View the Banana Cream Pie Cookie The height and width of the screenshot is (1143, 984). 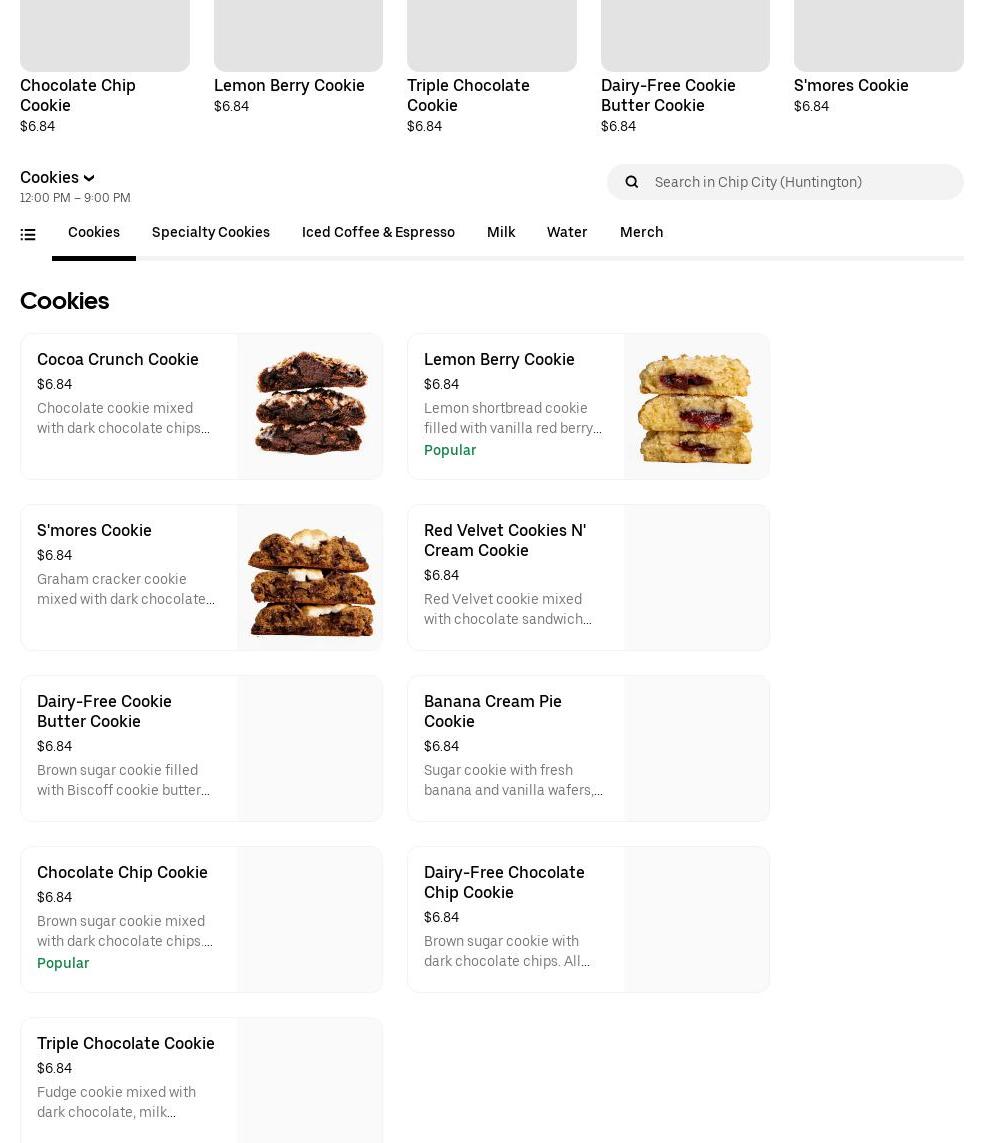tap(588, 748)
